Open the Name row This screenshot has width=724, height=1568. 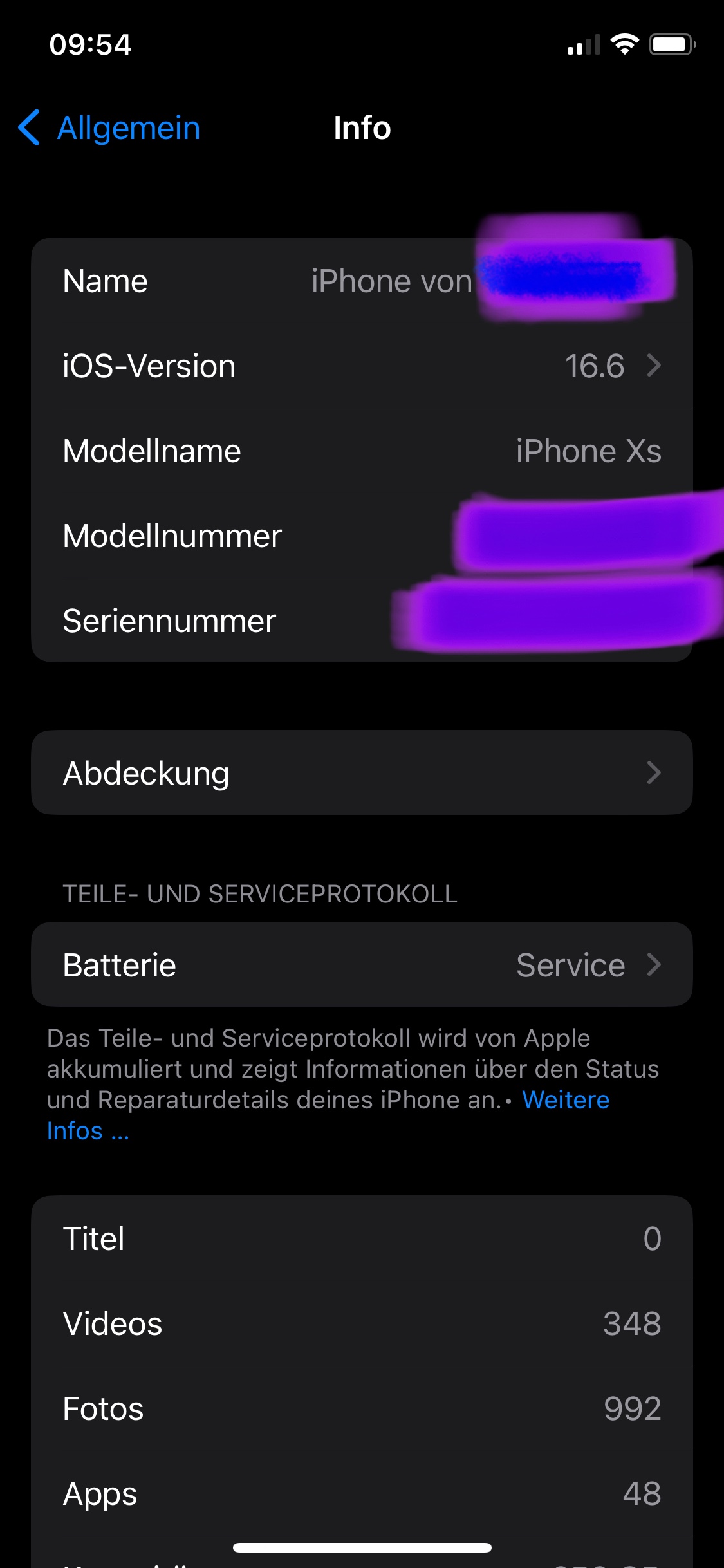click(x=362, y=281)
